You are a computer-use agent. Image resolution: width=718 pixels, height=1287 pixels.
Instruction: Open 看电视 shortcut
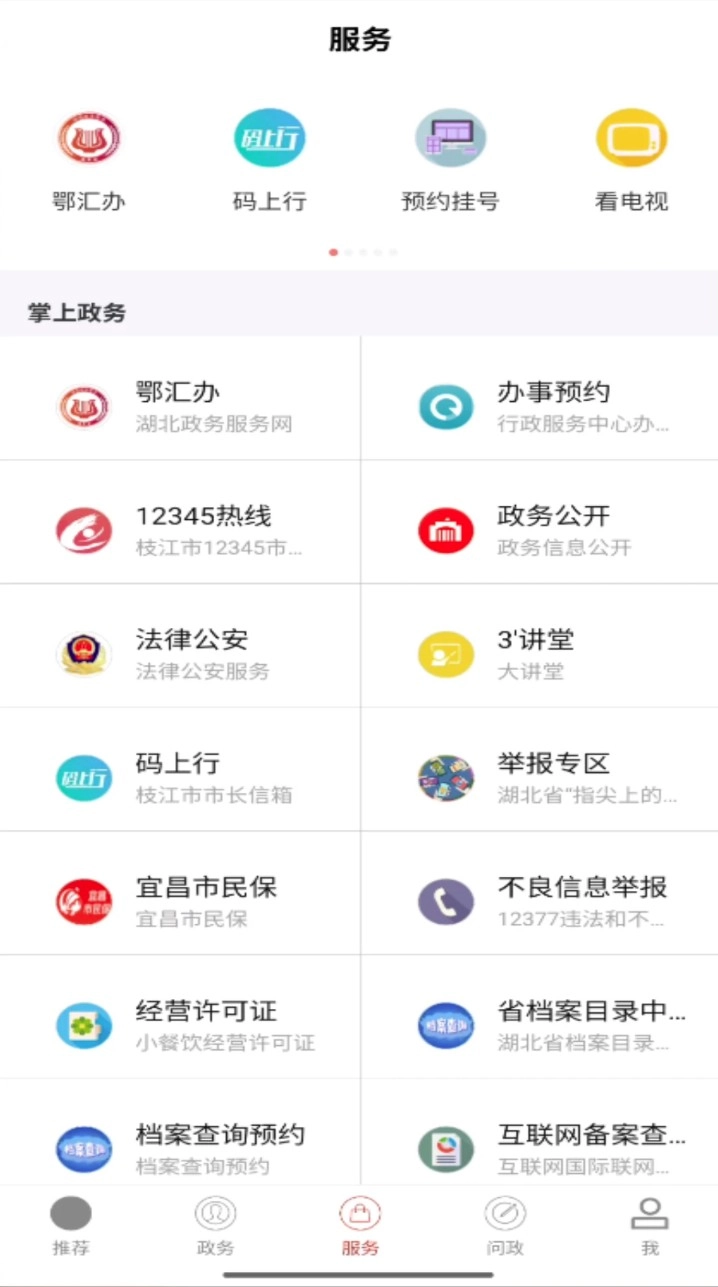tap(631, 160)
